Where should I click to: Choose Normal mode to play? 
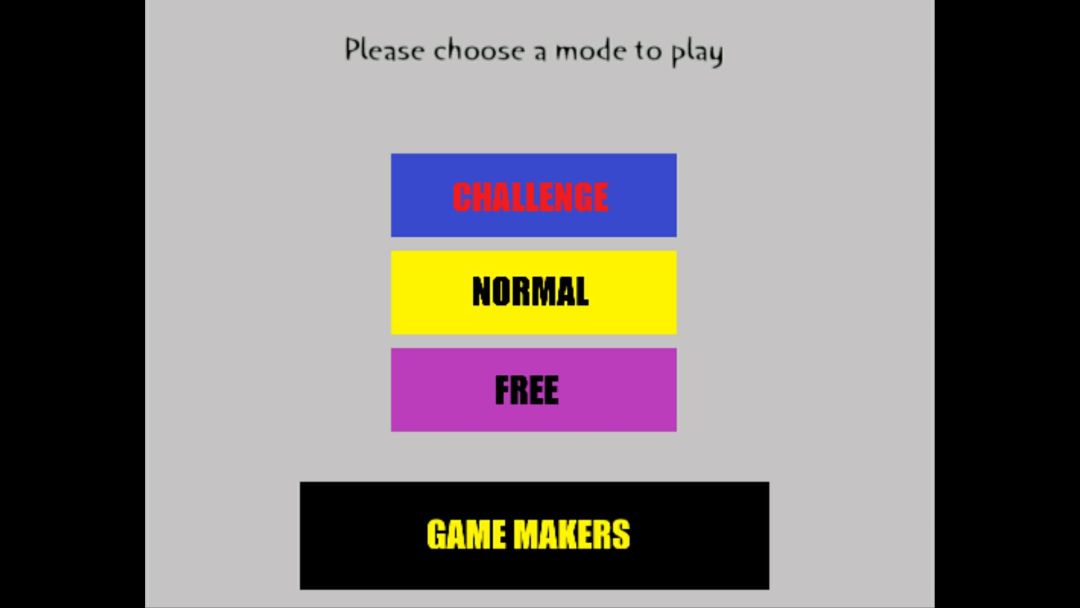coord(533,292)
